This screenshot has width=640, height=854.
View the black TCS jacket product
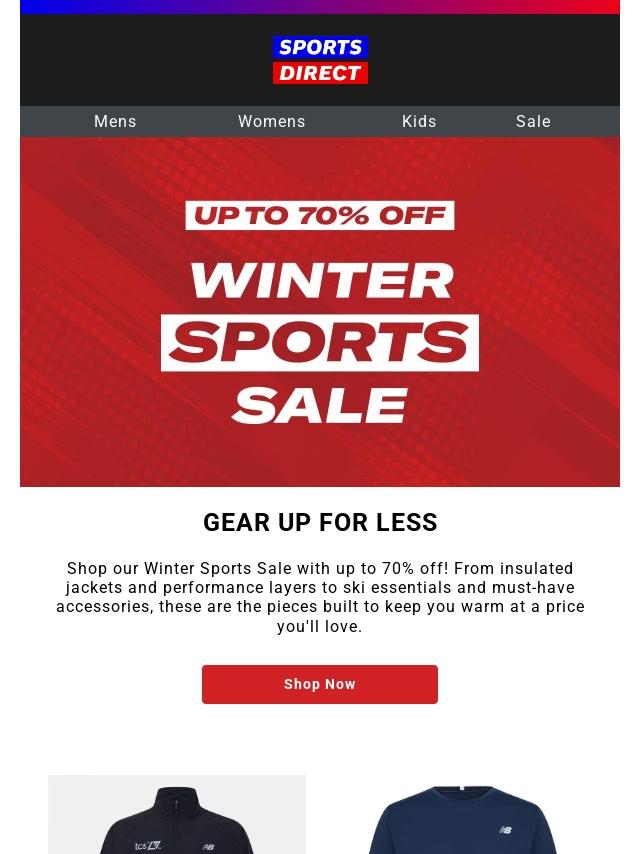pyautogui.click(x=177, y=817)
